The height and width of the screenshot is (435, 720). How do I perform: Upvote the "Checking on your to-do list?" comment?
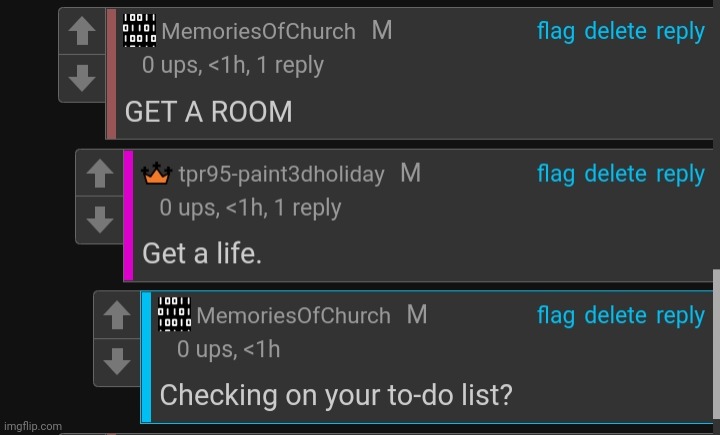(x=117, y=316)
